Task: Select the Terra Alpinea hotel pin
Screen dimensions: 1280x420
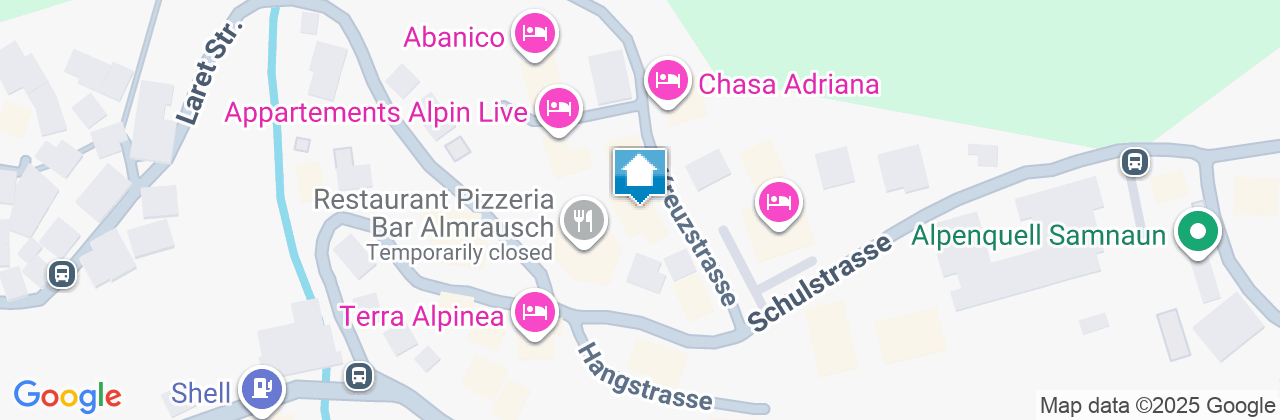Action: tap(535, 313)
